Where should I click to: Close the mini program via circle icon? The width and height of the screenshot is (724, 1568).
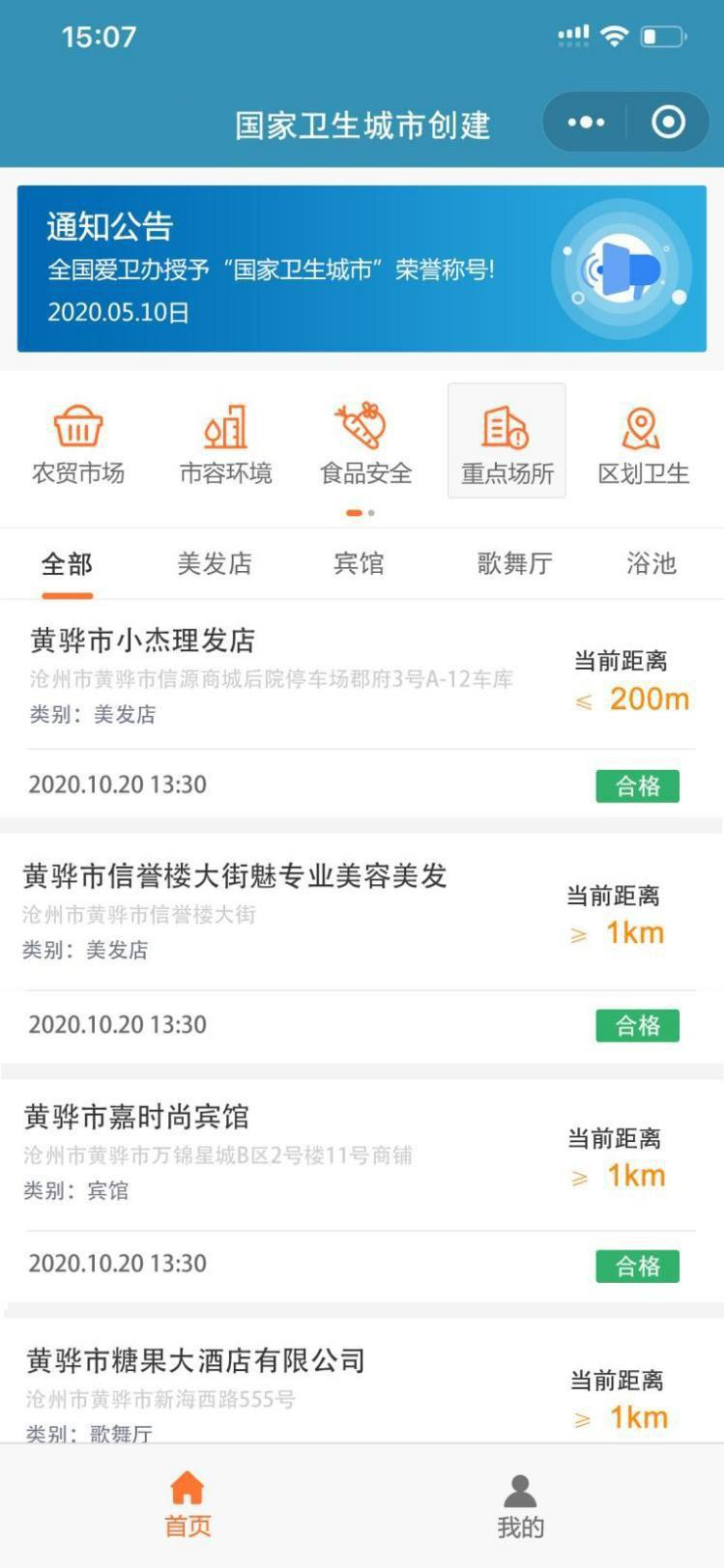[669, 123]
